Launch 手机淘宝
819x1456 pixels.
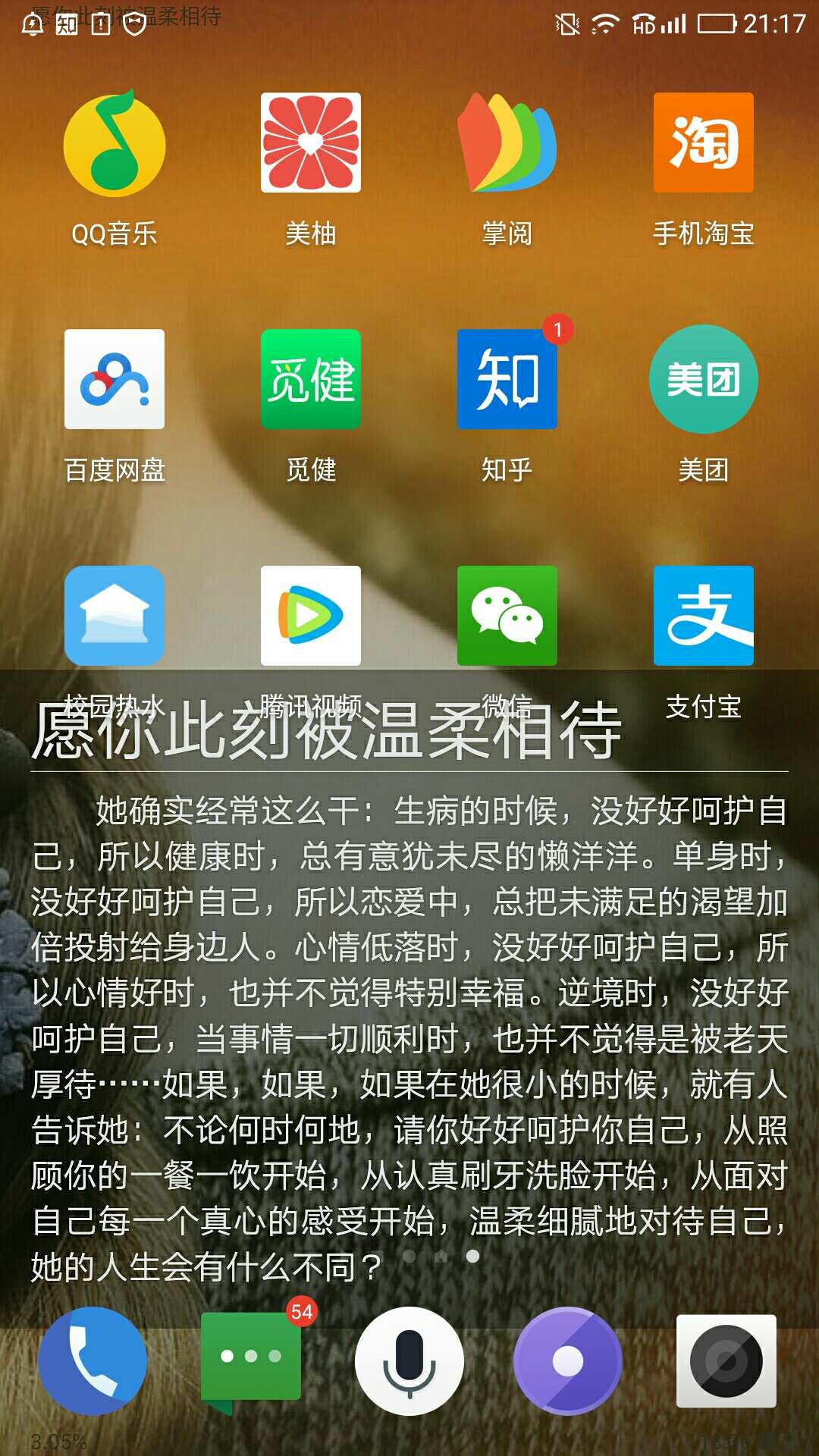(x=703, y=144)
